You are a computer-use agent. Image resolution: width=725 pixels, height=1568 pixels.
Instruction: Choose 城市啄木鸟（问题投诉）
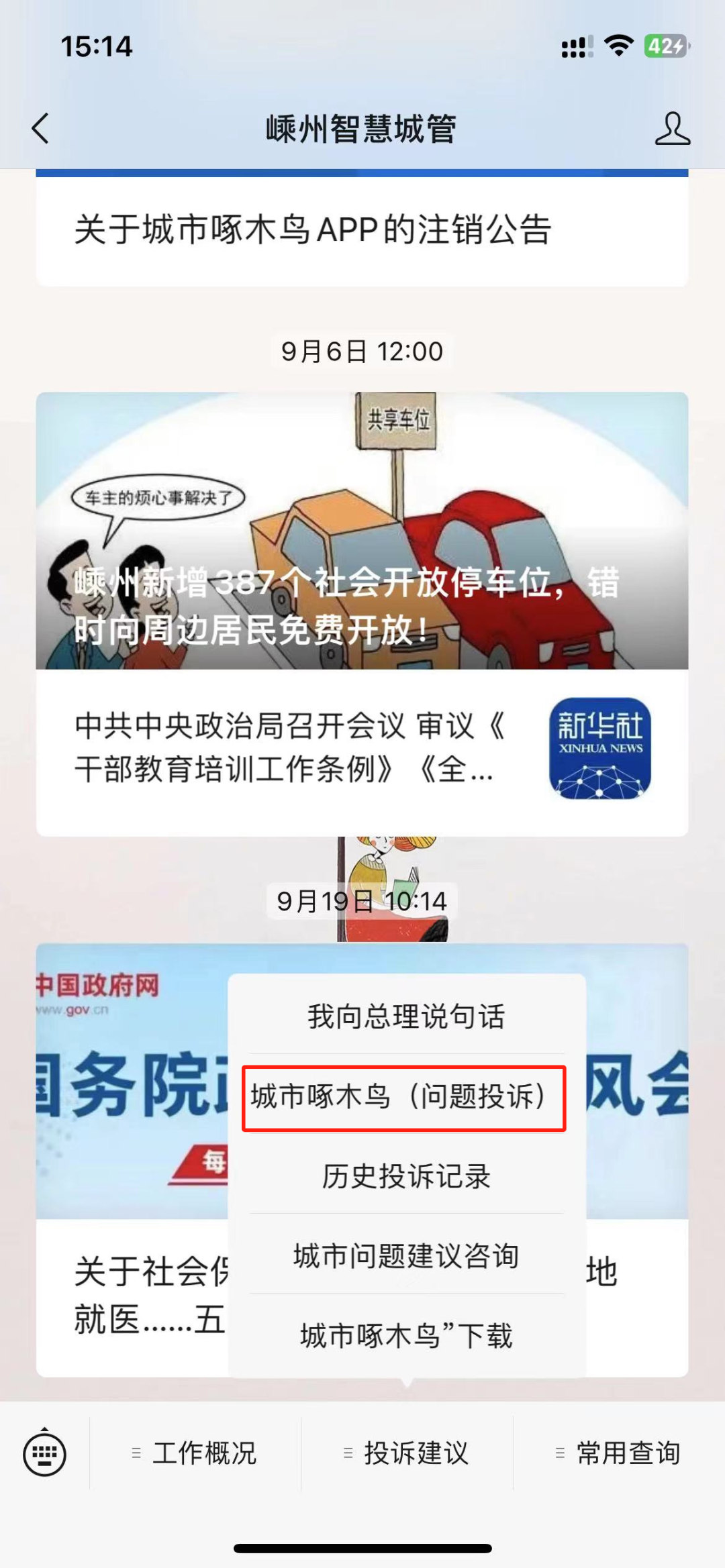(403, 1098)
